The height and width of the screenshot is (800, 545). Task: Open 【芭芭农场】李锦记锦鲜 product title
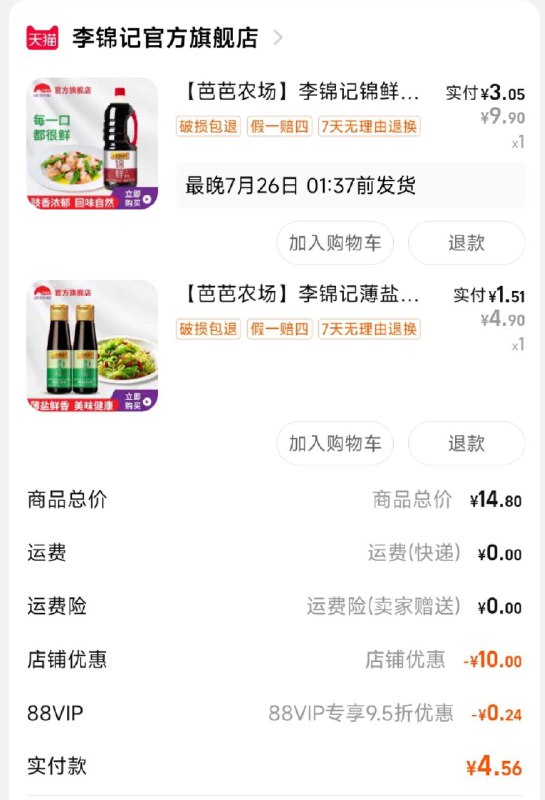[x=301, y=92]
